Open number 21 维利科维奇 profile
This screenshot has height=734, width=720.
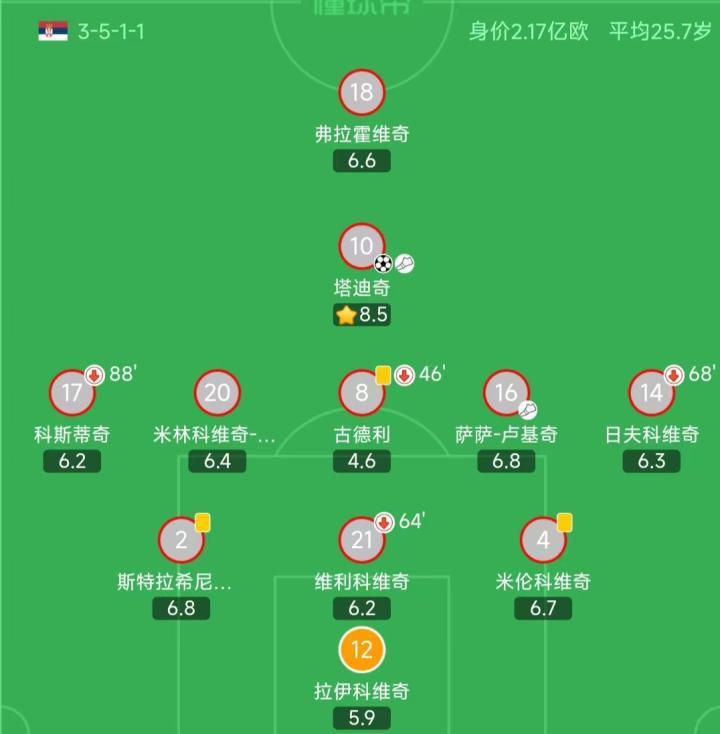[362, 540]
